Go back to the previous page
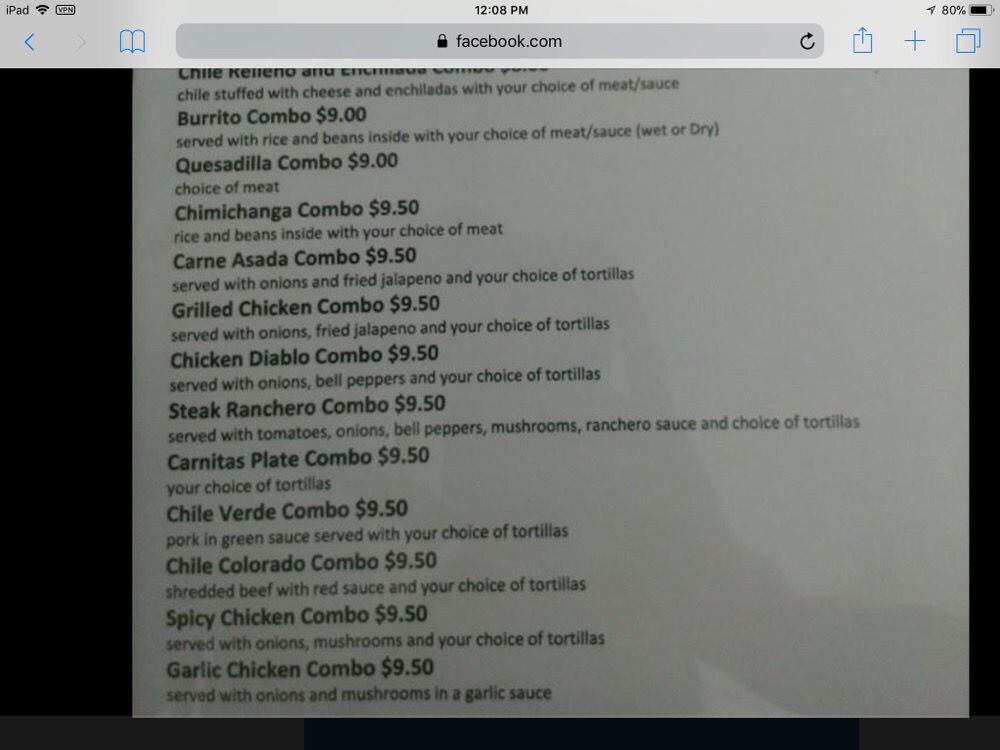Viewport: 1000px width, 750px height. pyautogui.click(x=29, y=41)
